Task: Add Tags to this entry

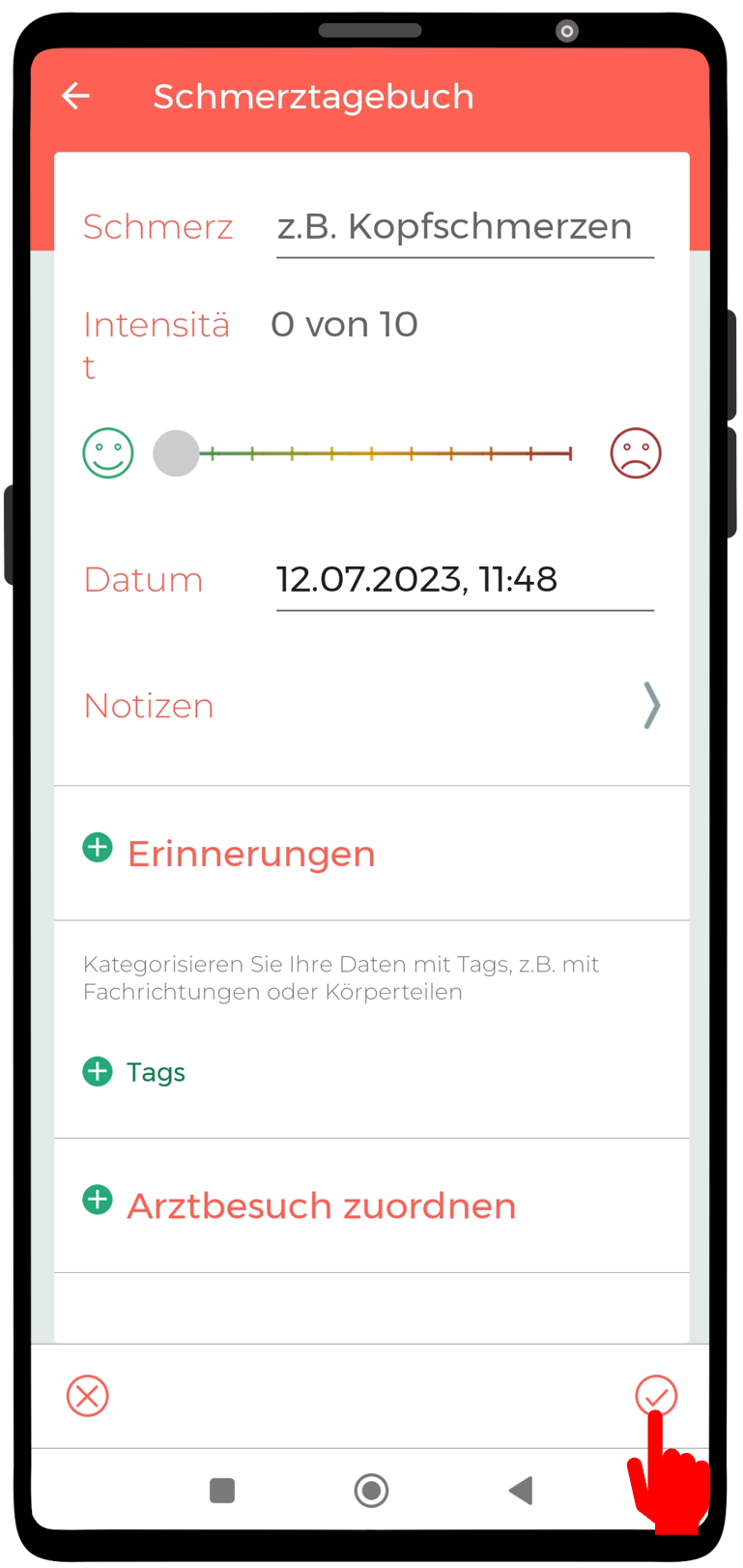Action: (134, 1072)
